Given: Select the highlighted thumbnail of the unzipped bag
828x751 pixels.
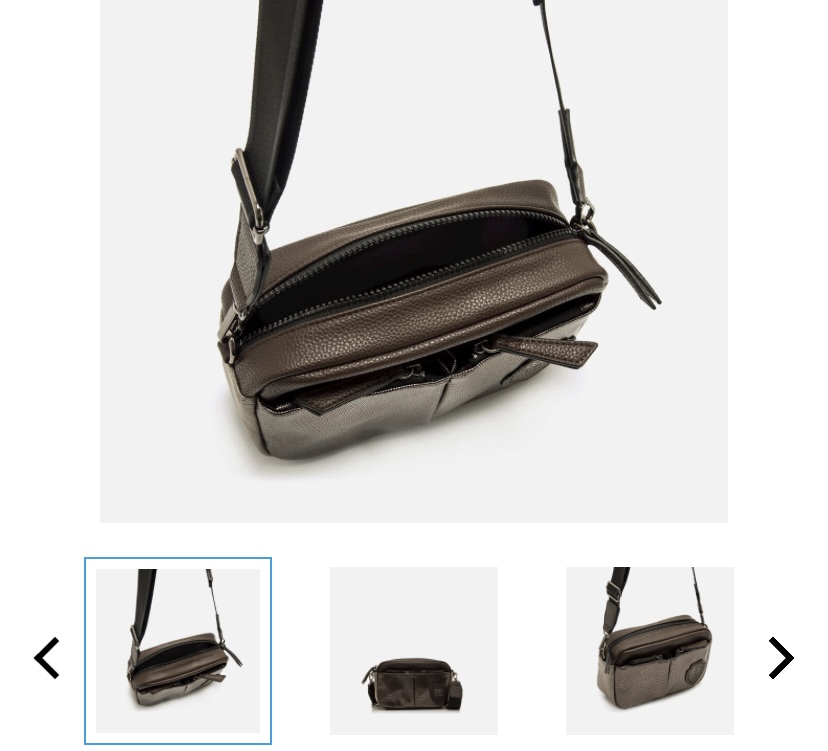Looking at the screenshot, I should [178, 651].
